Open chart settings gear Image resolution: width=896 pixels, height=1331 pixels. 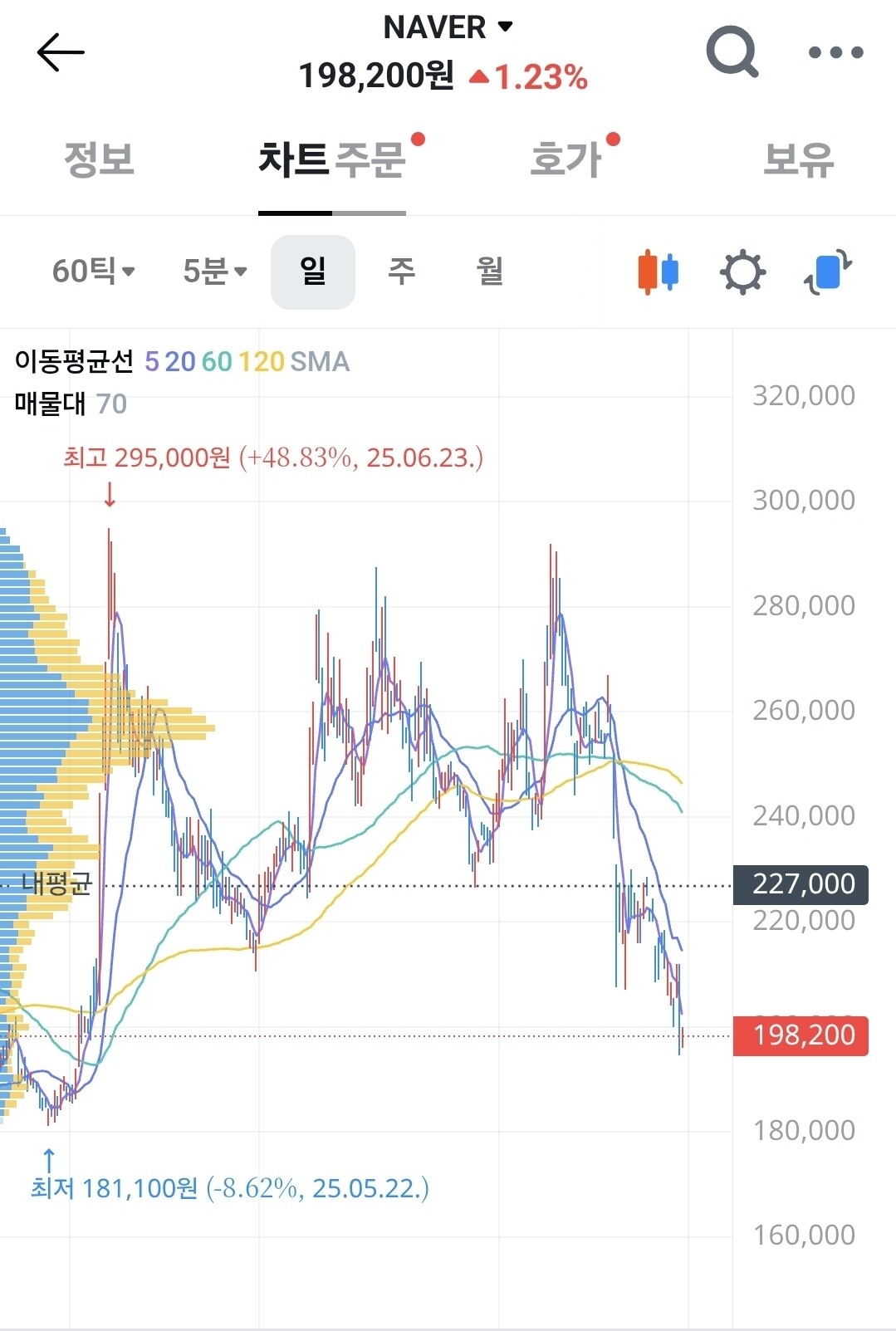pyautogui.click(x=742, y=272)
